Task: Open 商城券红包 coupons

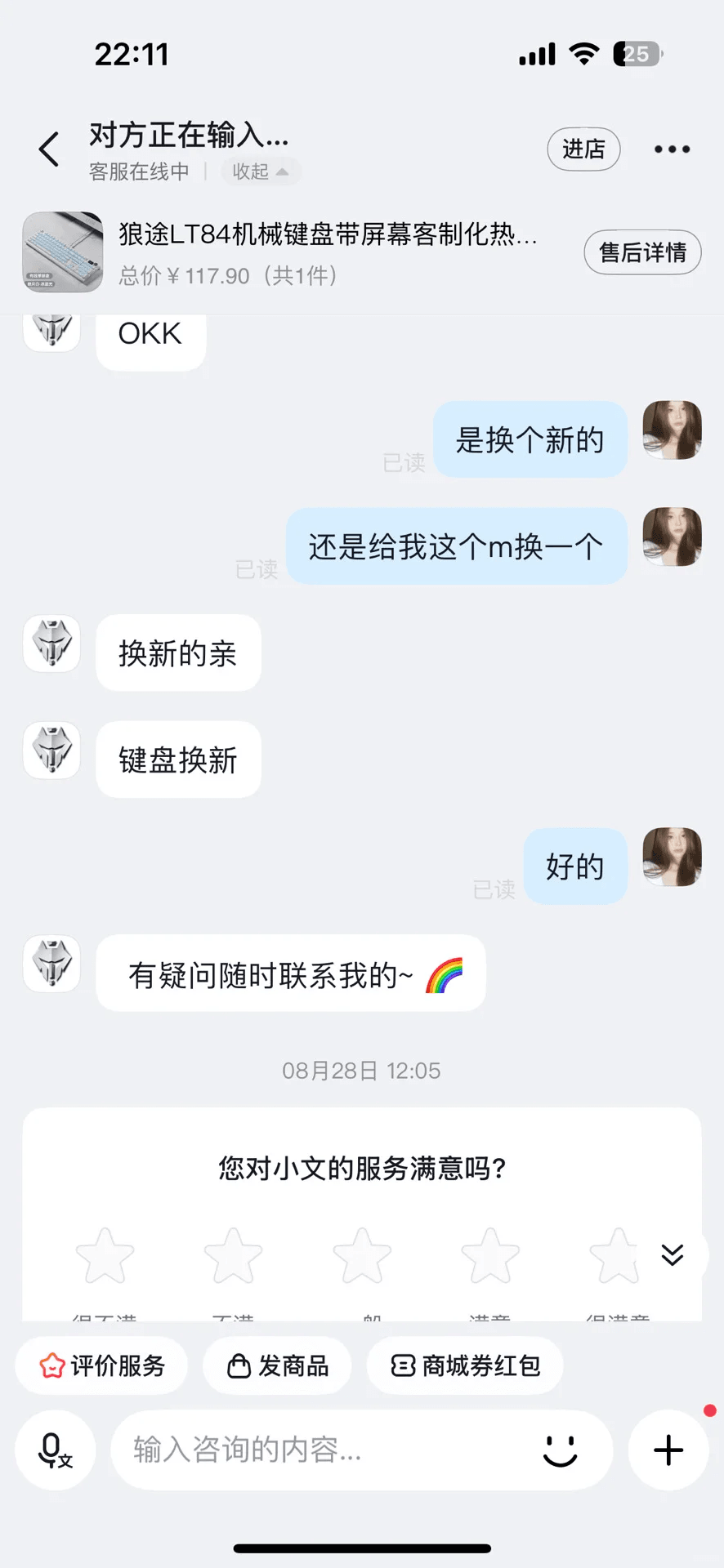Action: coord(465,1365)
